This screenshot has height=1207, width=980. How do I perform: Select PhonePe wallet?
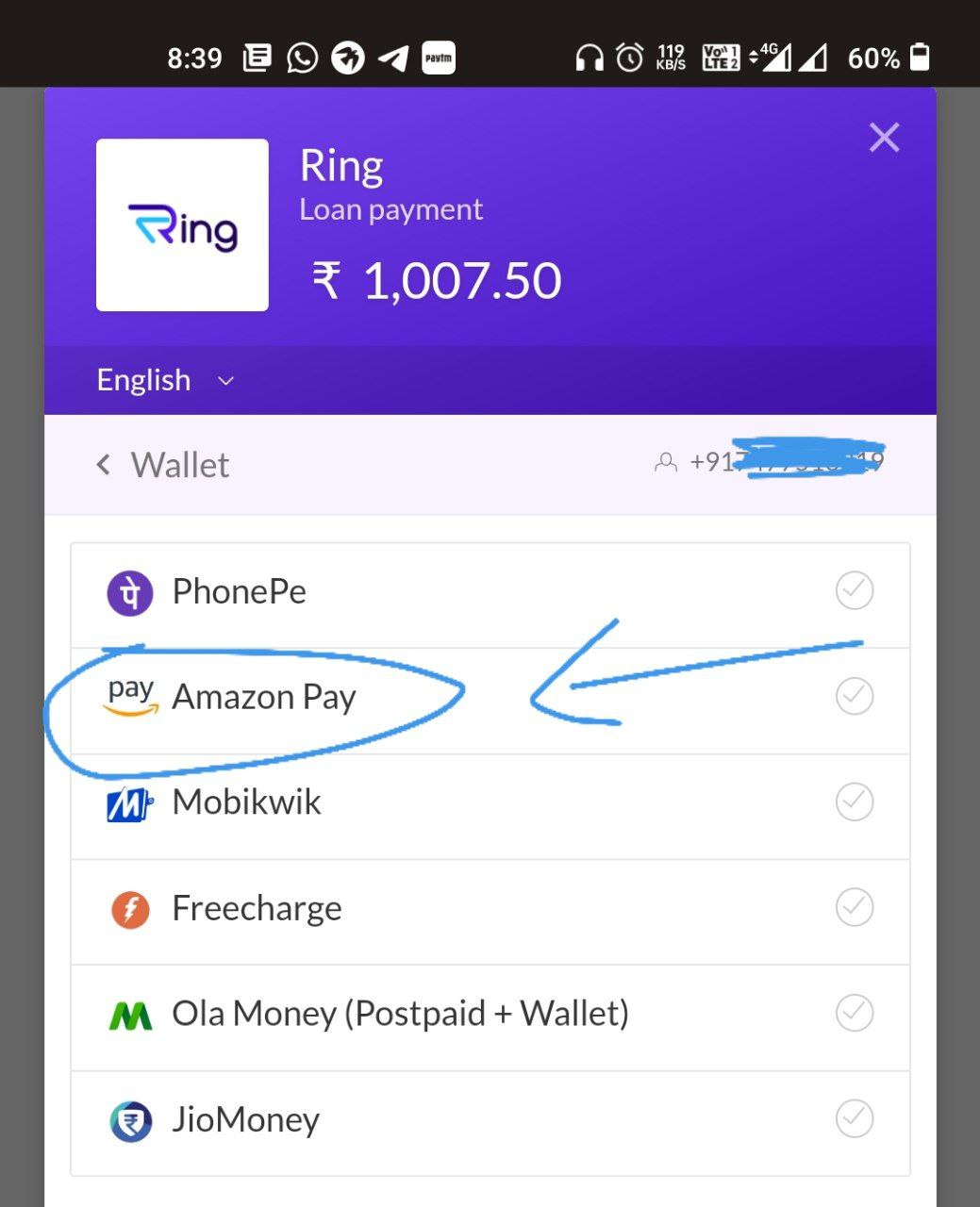pos(490,592)
